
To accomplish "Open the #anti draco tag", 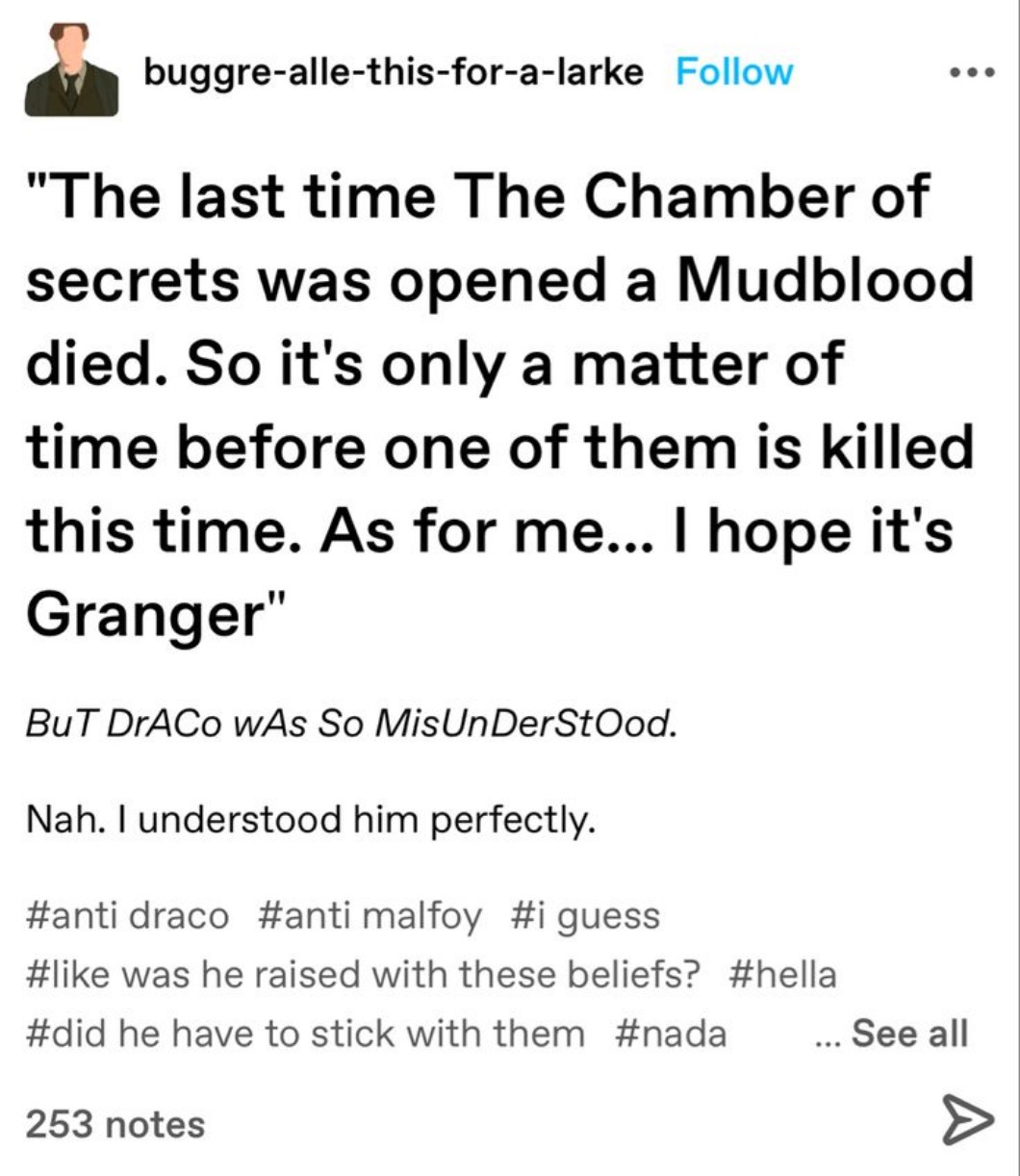I will [x=126, y=915].
